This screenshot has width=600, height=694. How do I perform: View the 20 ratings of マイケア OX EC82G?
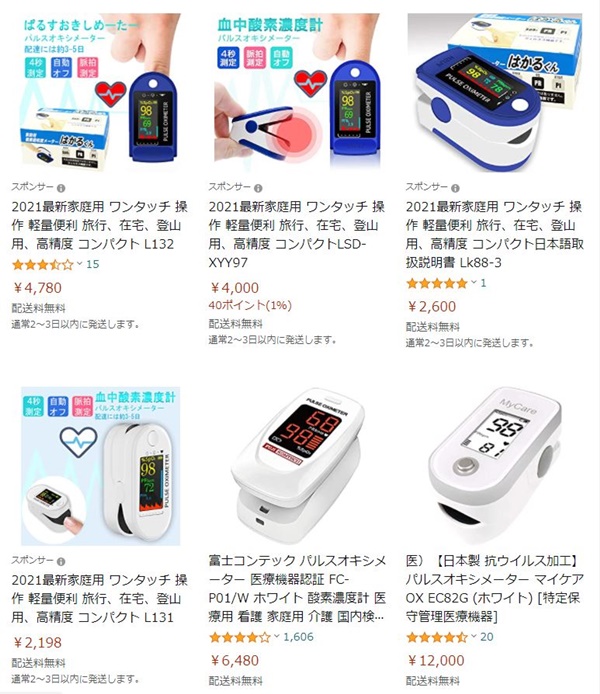[x=487, y=636]
